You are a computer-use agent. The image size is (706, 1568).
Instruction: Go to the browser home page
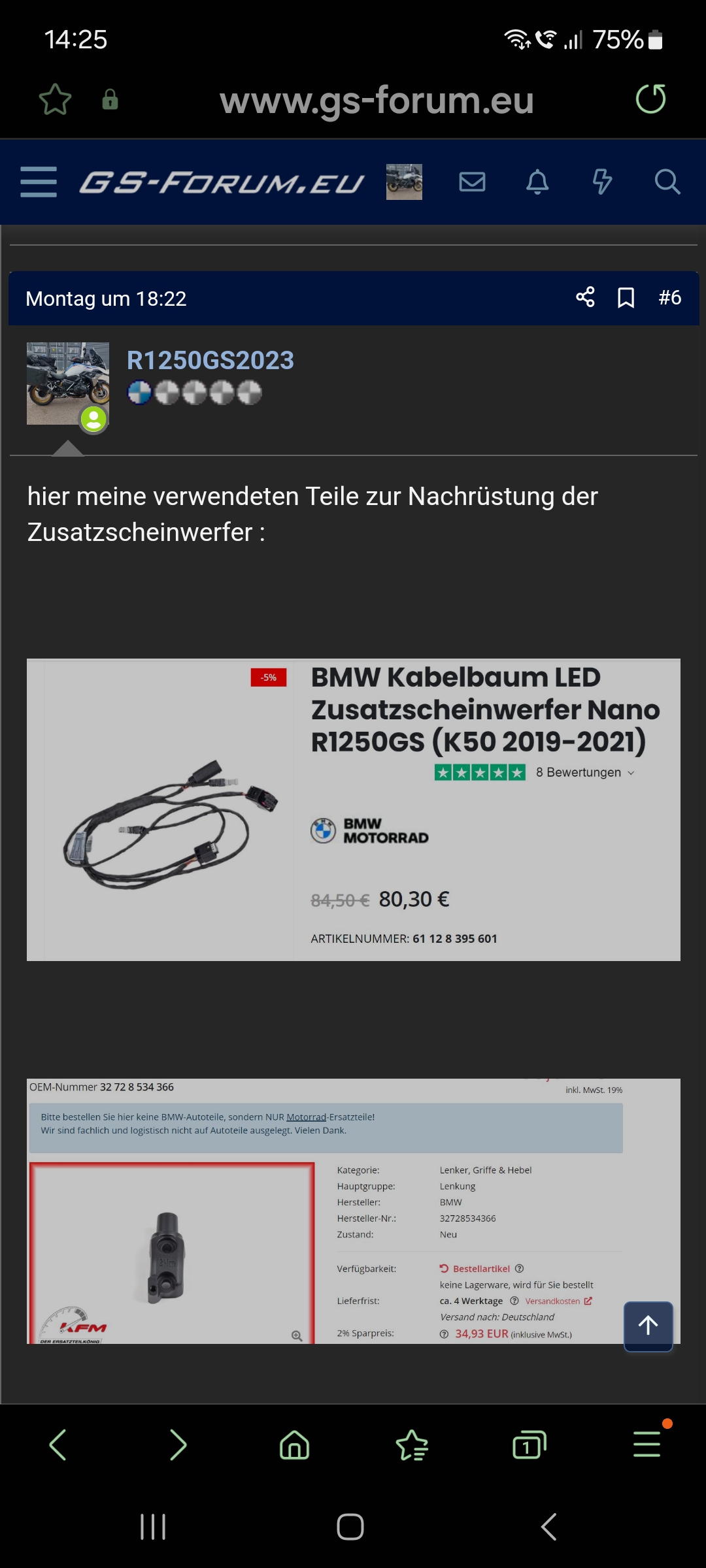pos(294,1445)
